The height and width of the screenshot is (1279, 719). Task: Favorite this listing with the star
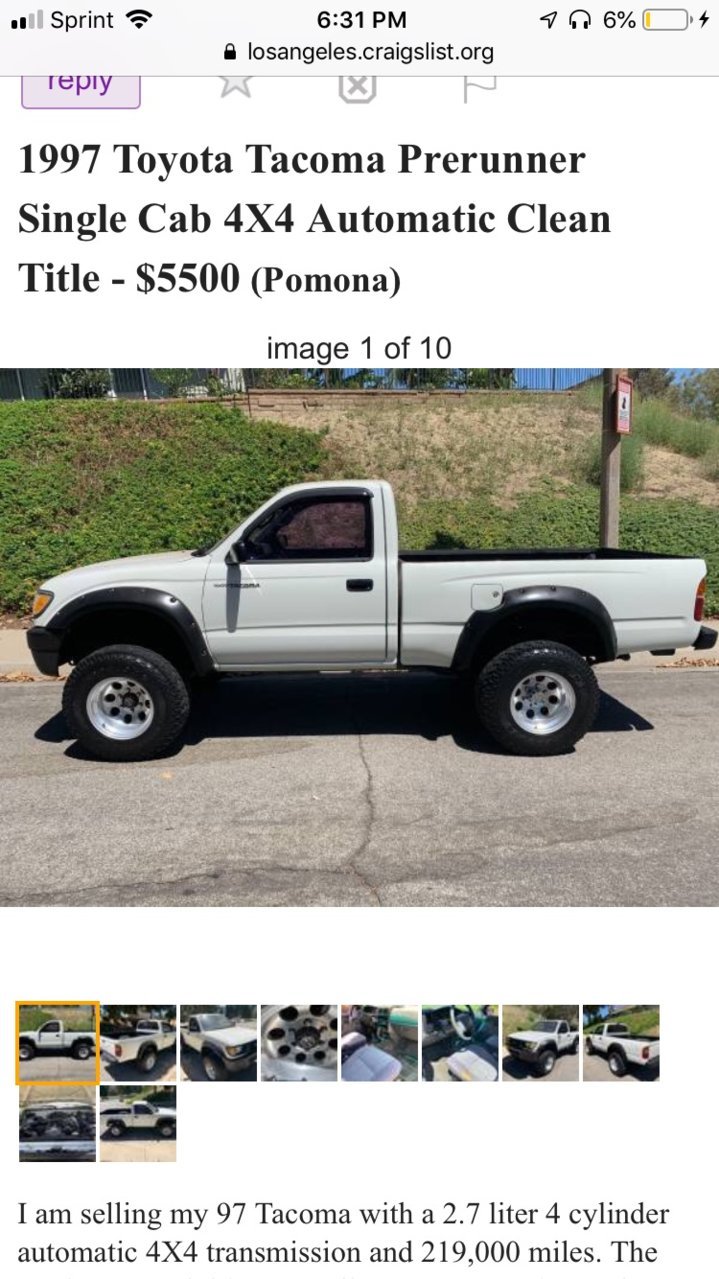[x=235, y=86]
